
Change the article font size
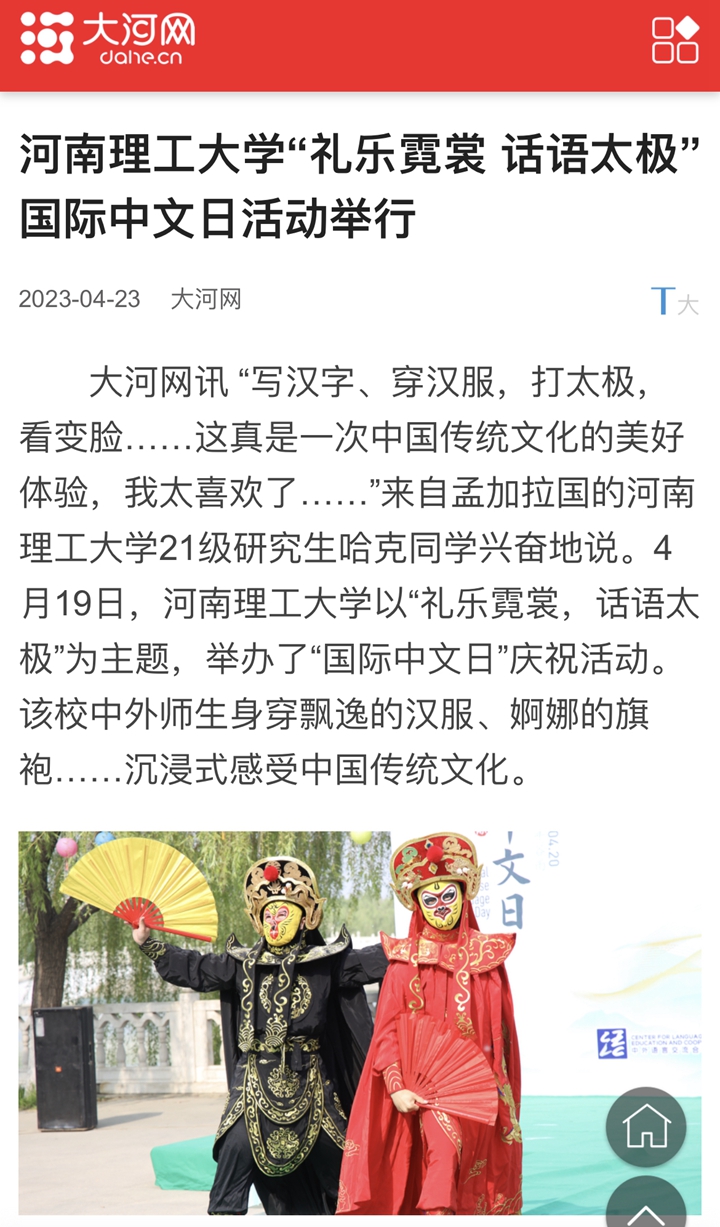[674, 301]
